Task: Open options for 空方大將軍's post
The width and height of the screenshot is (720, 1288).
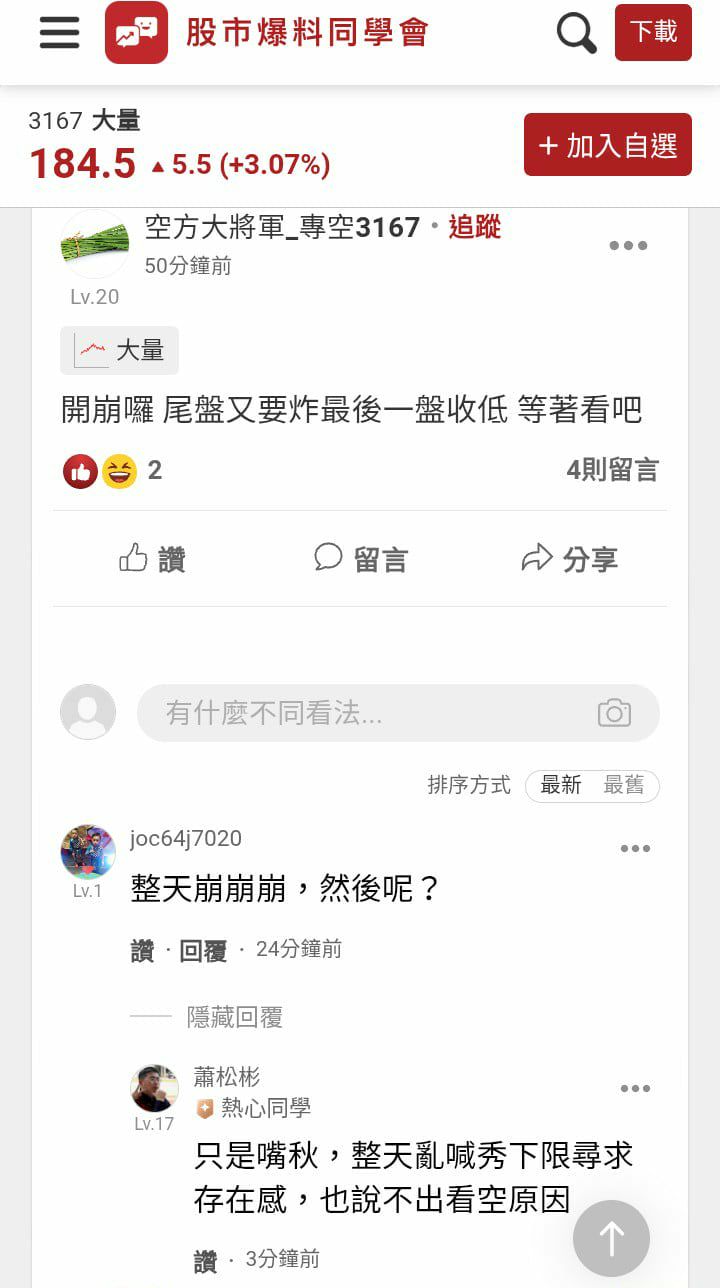Action: click(x=628, y=246)
